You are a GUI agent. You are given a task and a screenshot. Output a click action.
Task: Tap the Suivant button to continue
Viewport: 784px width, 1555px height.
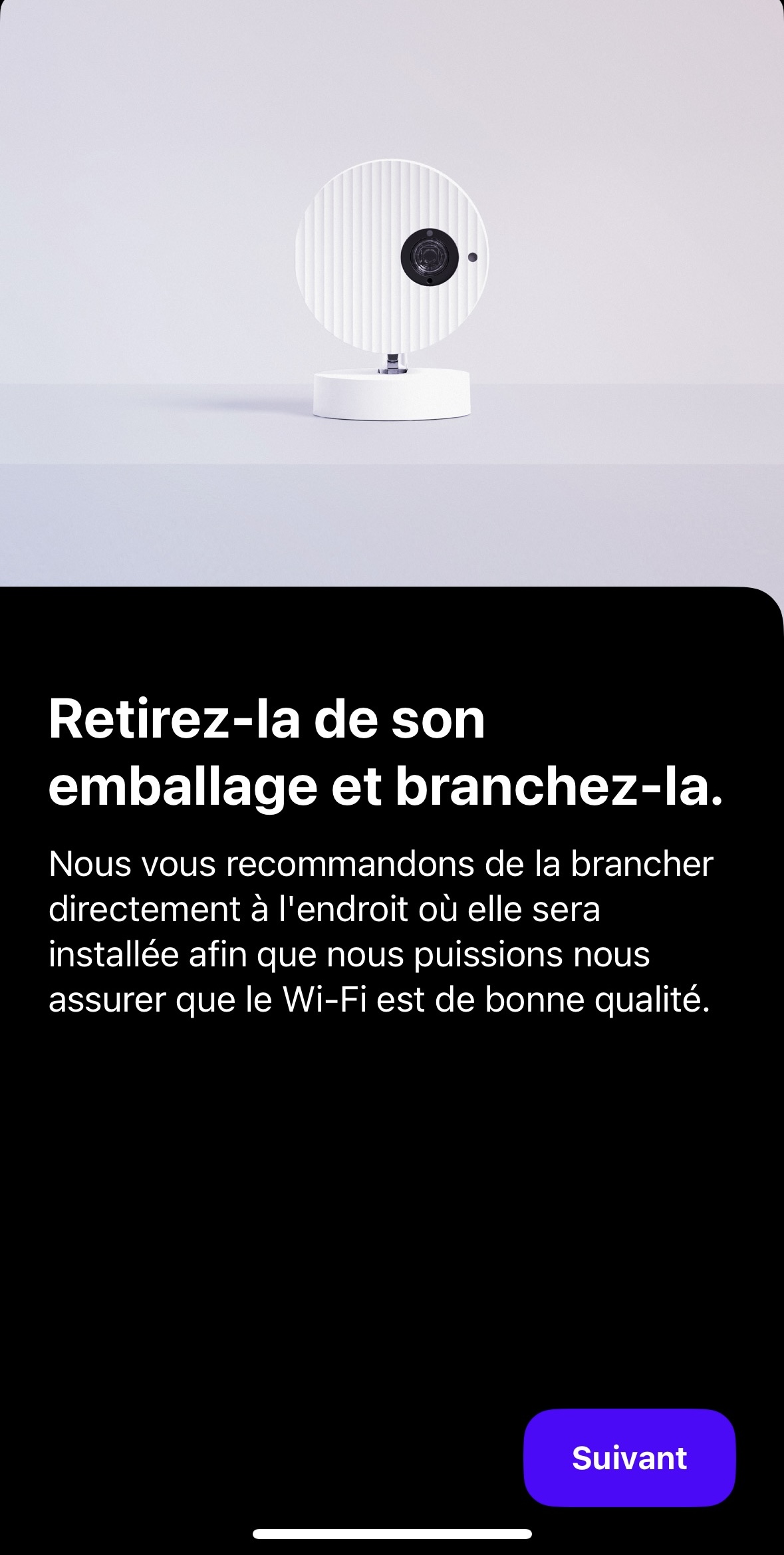point(629,1457)
